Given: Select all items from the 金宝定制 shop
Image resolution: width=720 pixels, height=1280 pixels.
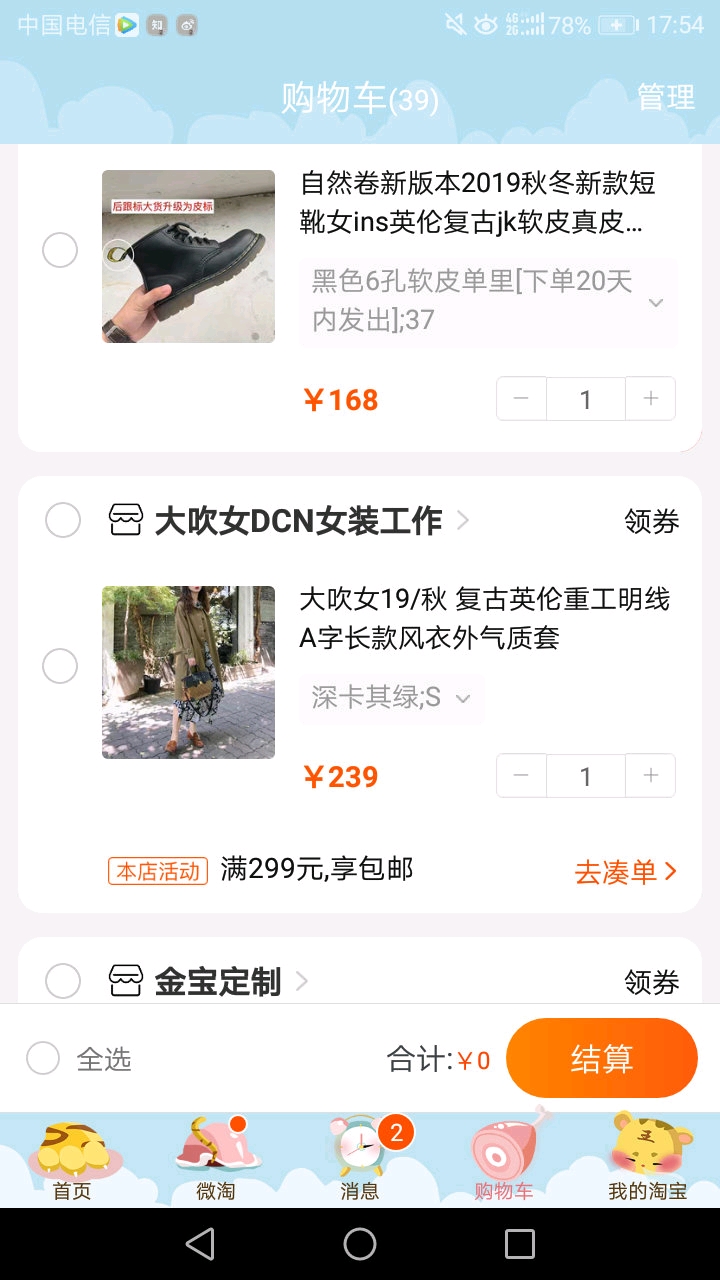Looking at the screenshot, I should pyautogui.click(x=63, y=981).
